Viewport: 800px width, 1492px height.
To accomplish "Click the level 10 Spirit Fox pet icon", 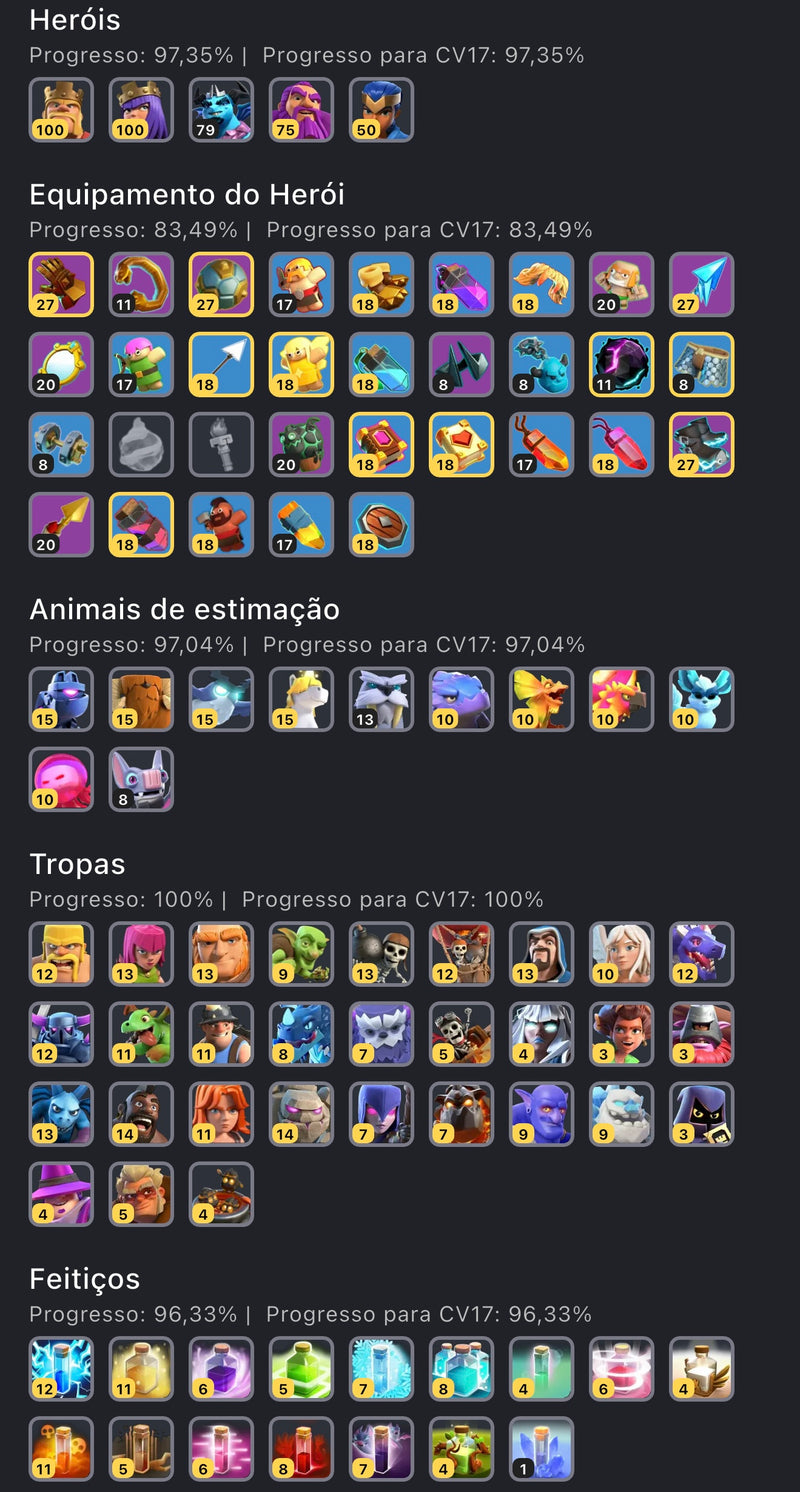I will click(x=700, y=699).
